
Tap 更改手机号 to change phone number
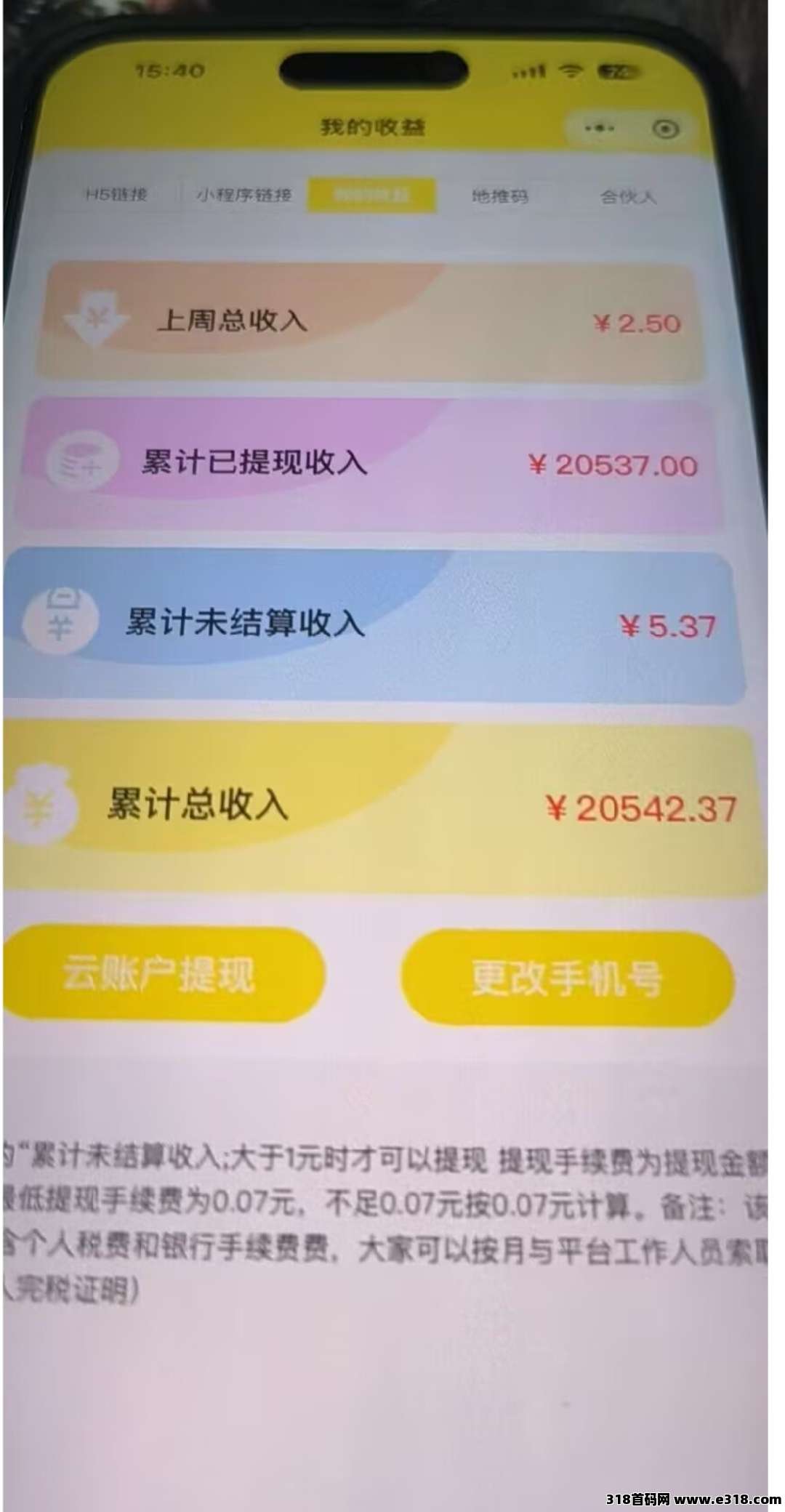(567, 978)
